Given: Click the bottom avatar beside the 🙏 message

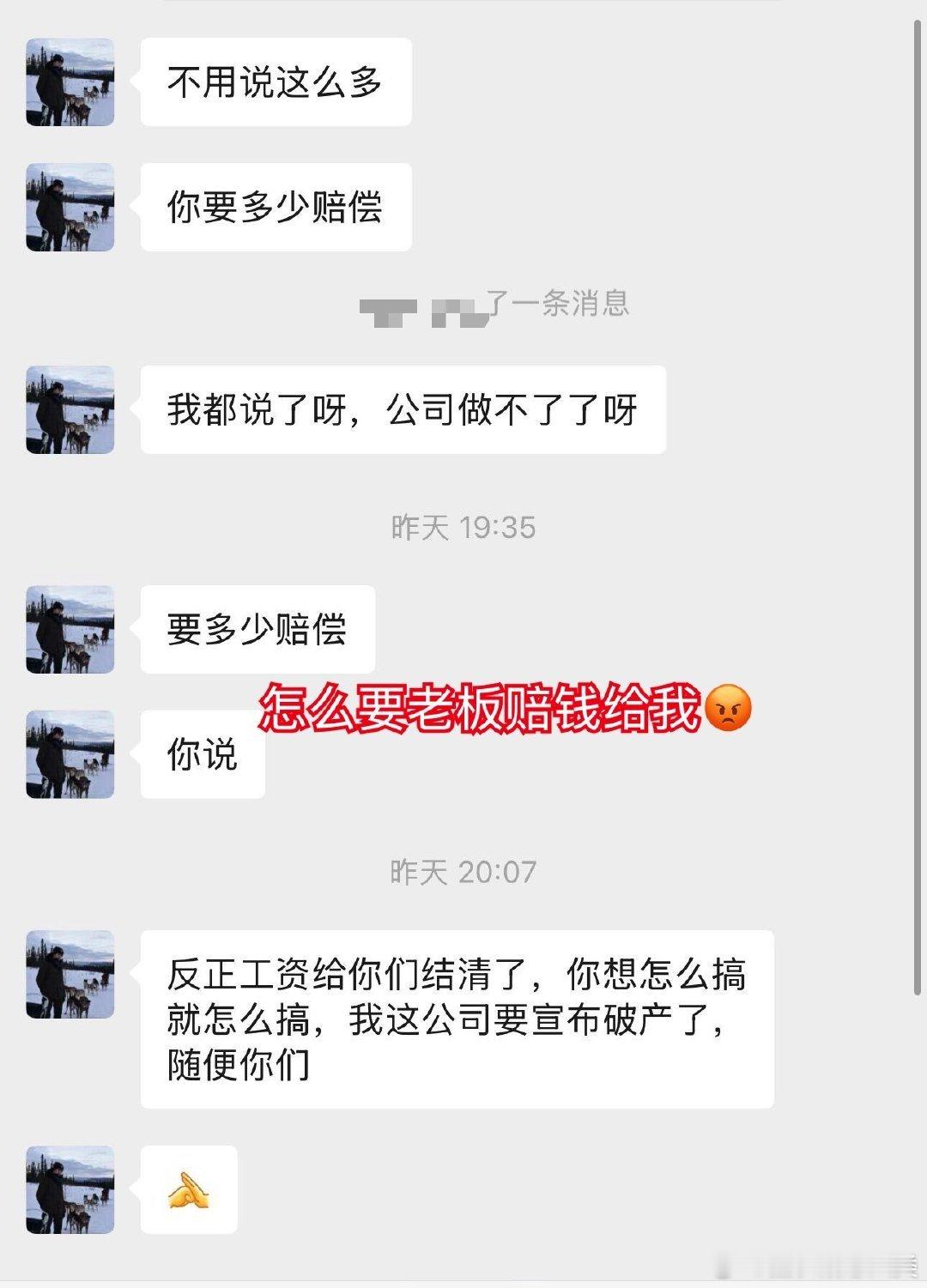Looking at the screenshot, I should pyautogui.click(x=71, y=1191).
